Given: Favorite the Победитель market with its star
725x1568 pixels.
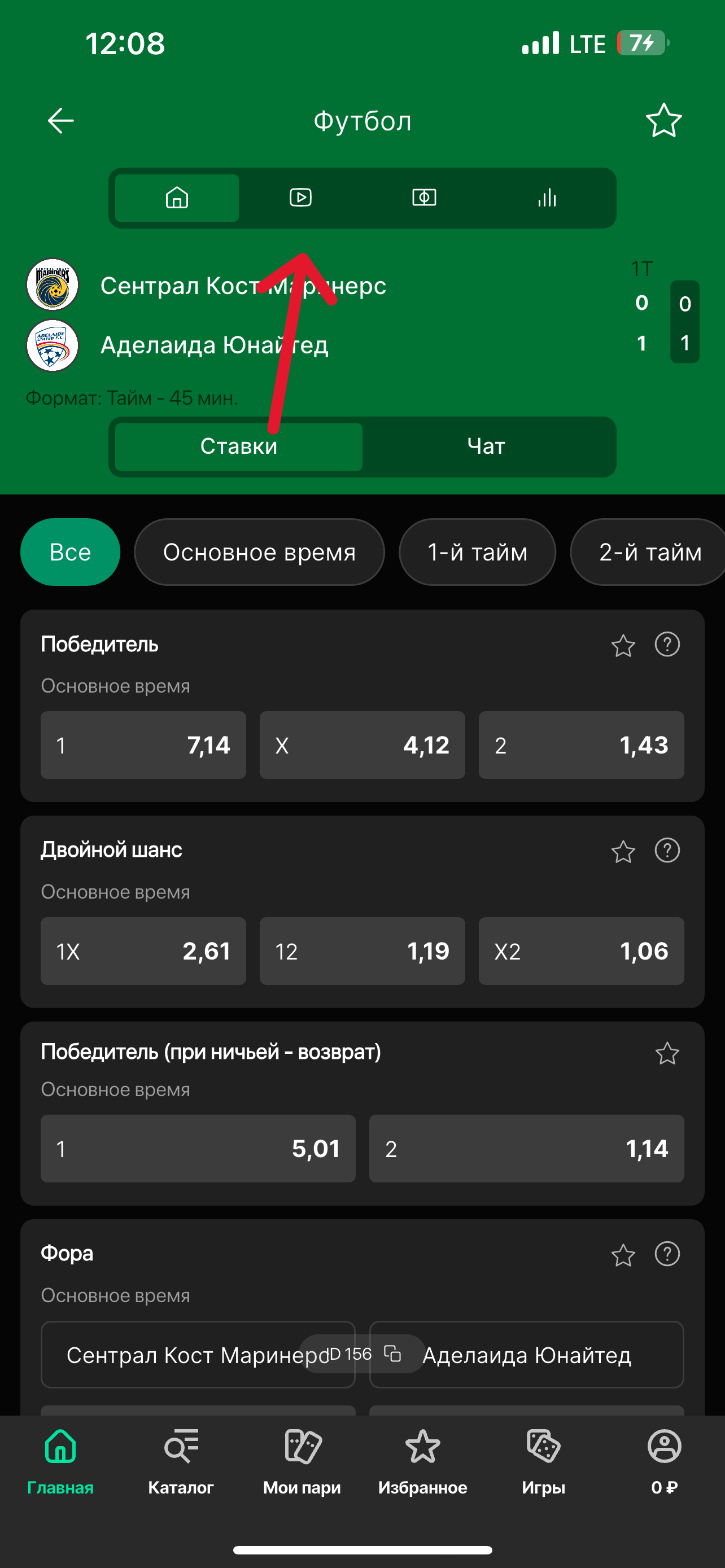Looking at the screenshot, I should [623, 645].
